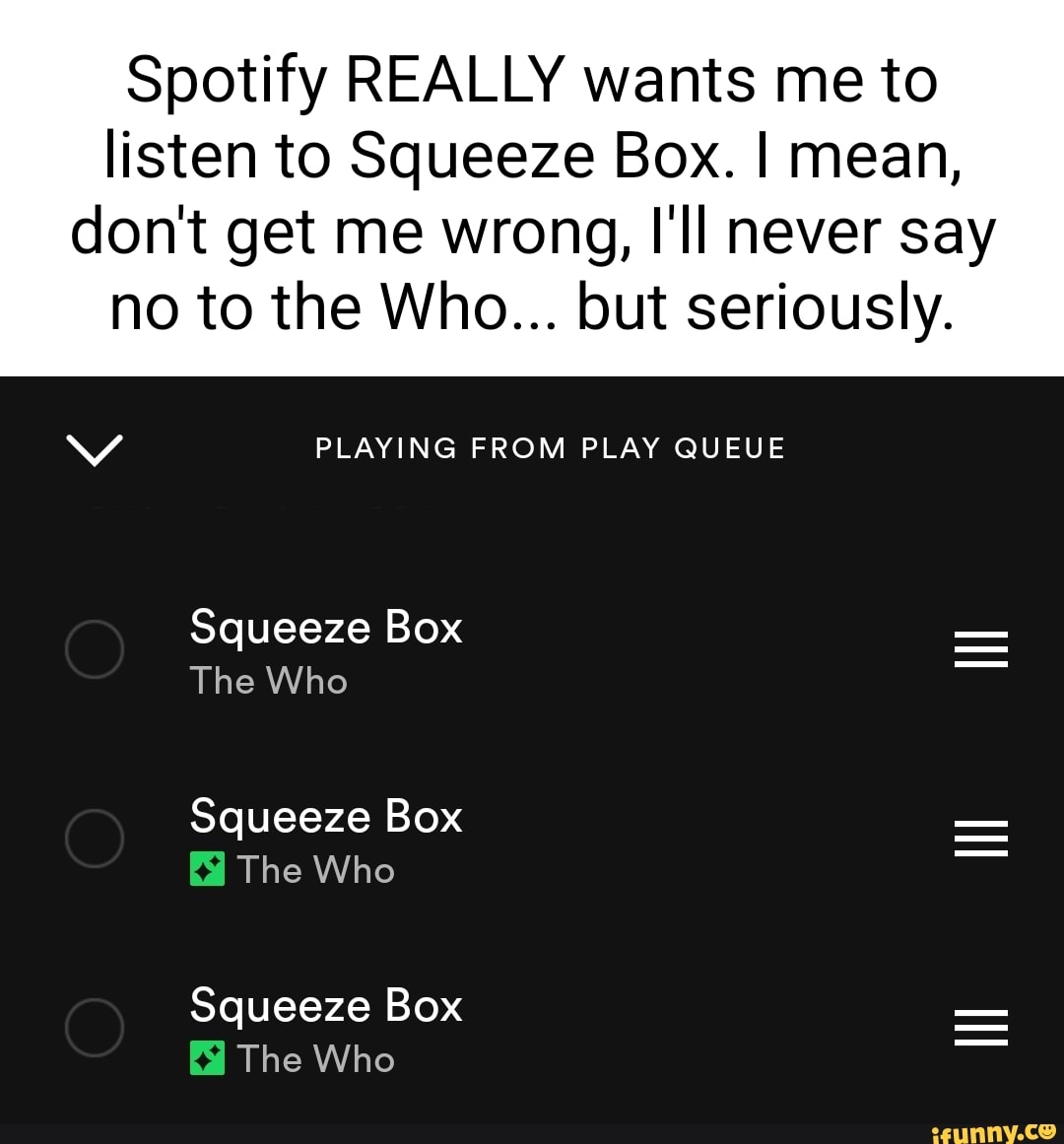Viewport: 1064px width, 1144px height.
Task: Collapse the play queue with the down chevron
Action: point(95,449)
